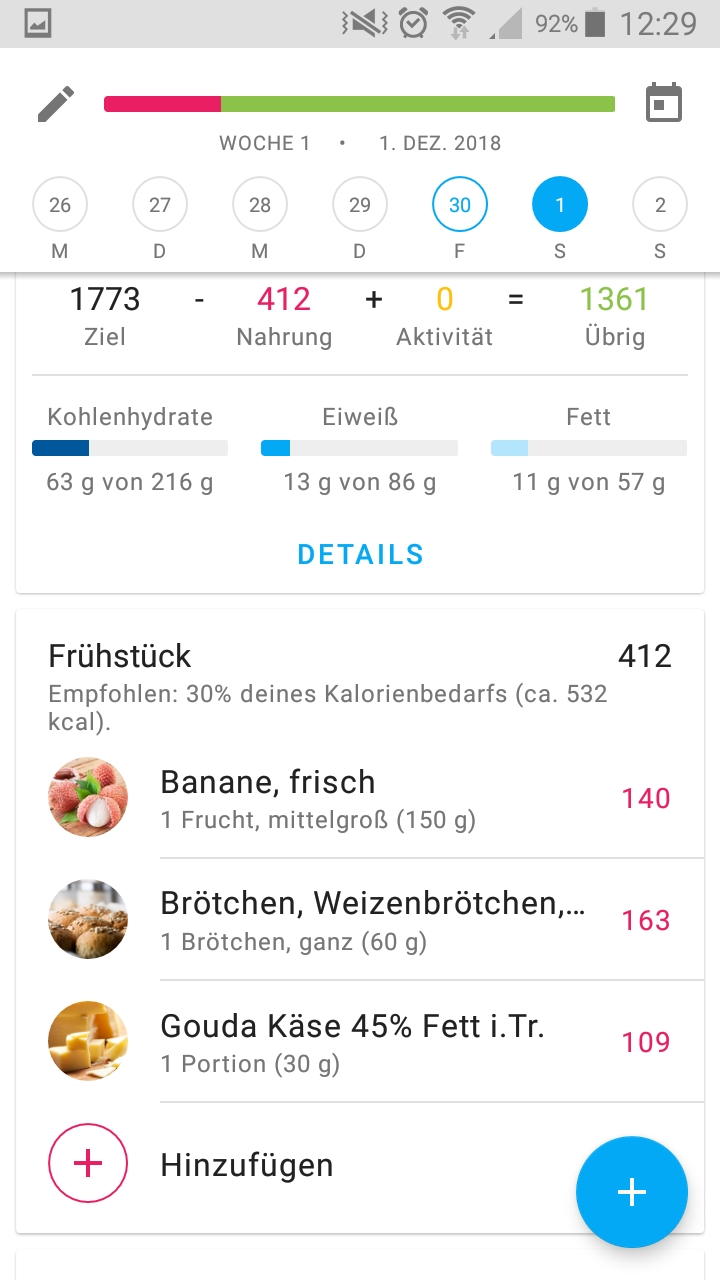Tap the pencil edit icon
This screenshot has width=720, height=1280.
56,104
